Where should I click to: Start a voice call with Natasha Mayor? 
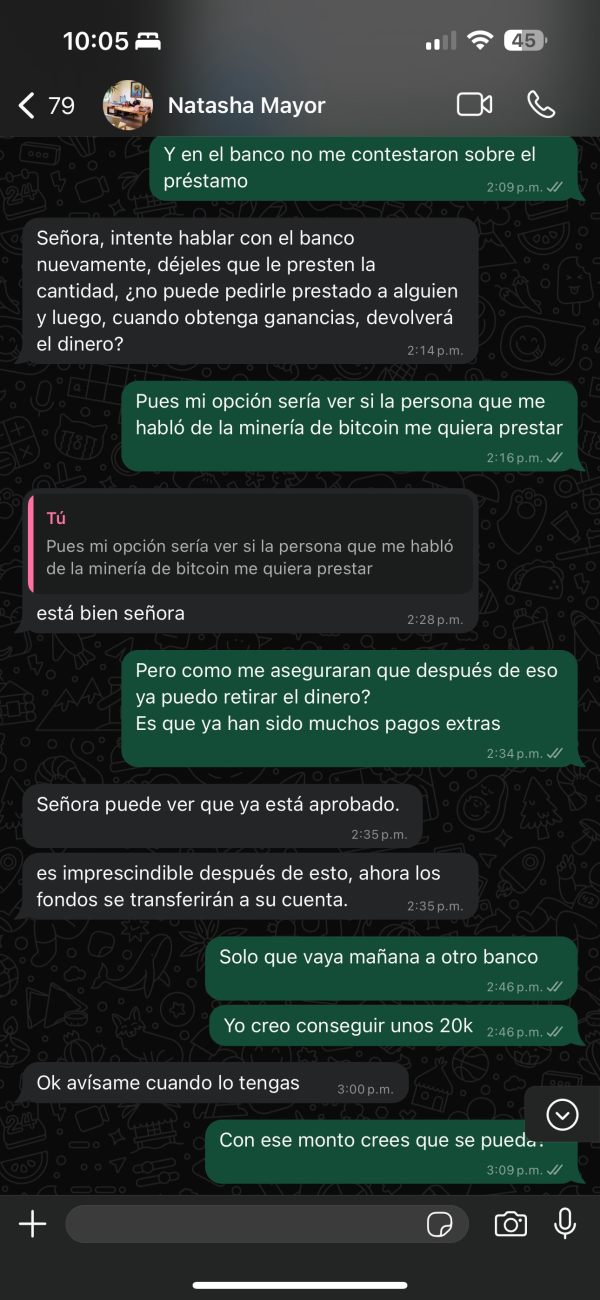[x=541, y=105]
